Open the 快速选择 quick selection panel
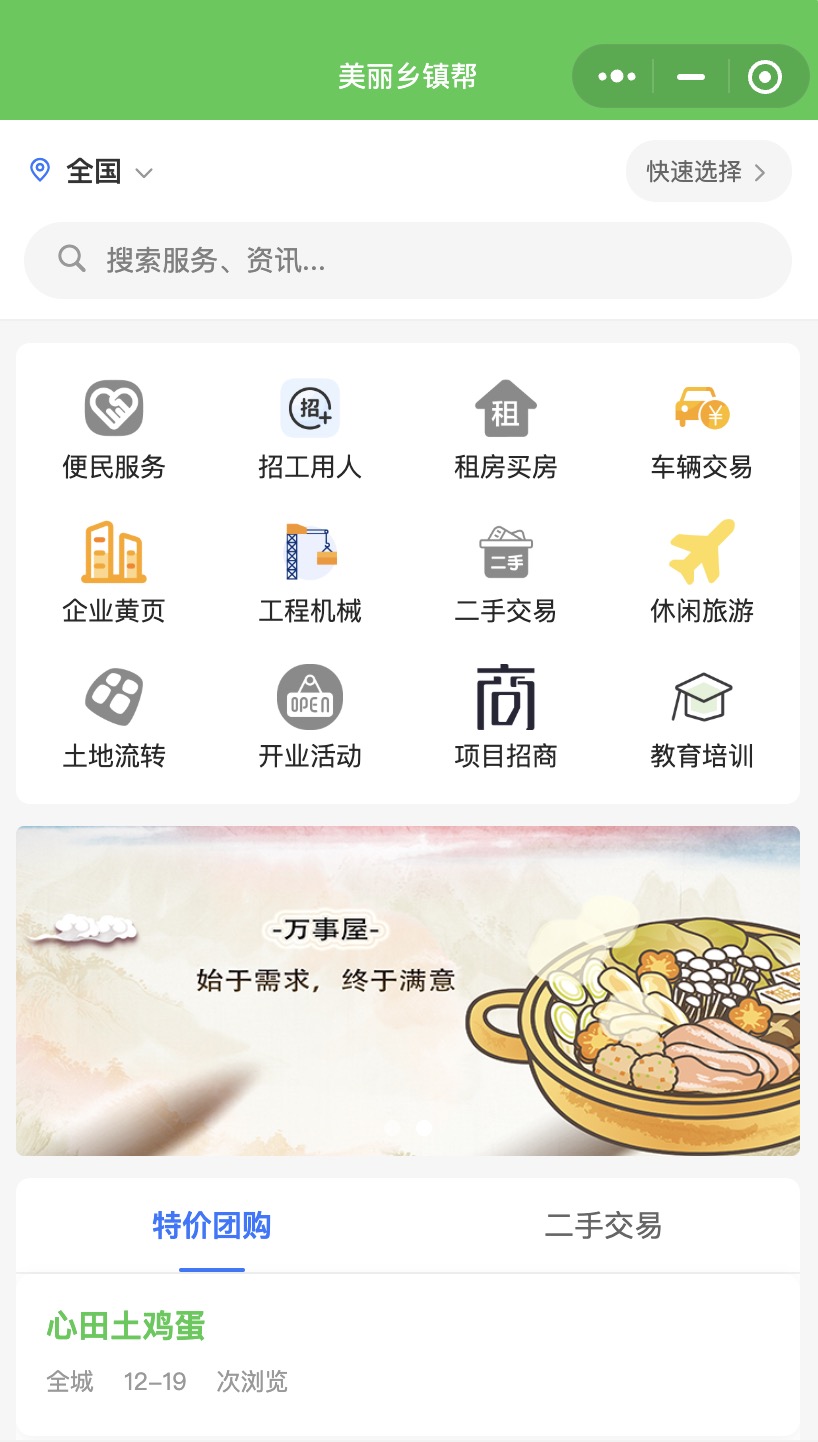The height and width of the screenshot is (1442, 818). pos(707,171)
